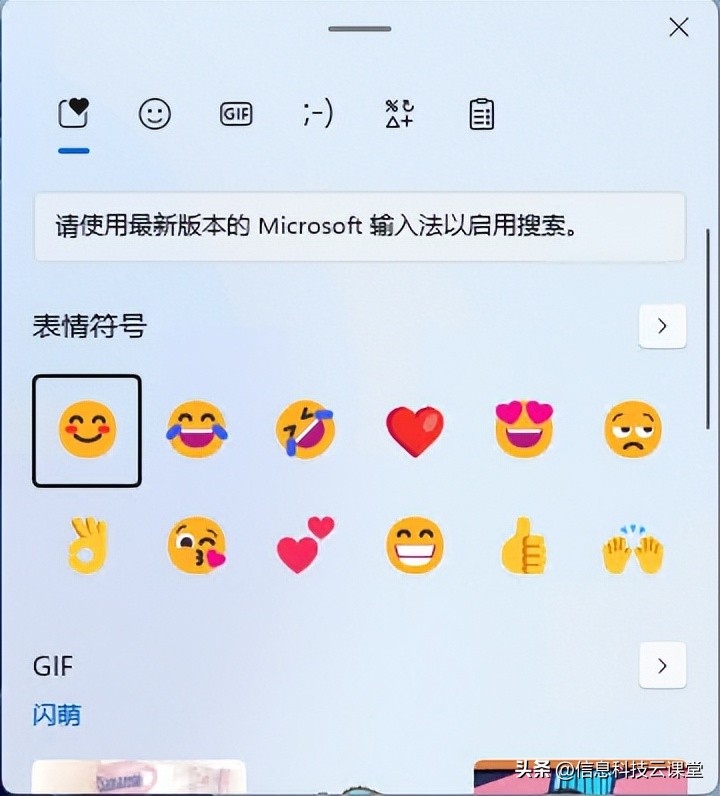Select the heart-eyes face emoji
Viewport: 720px width, 796px height.
coord(523,430)
